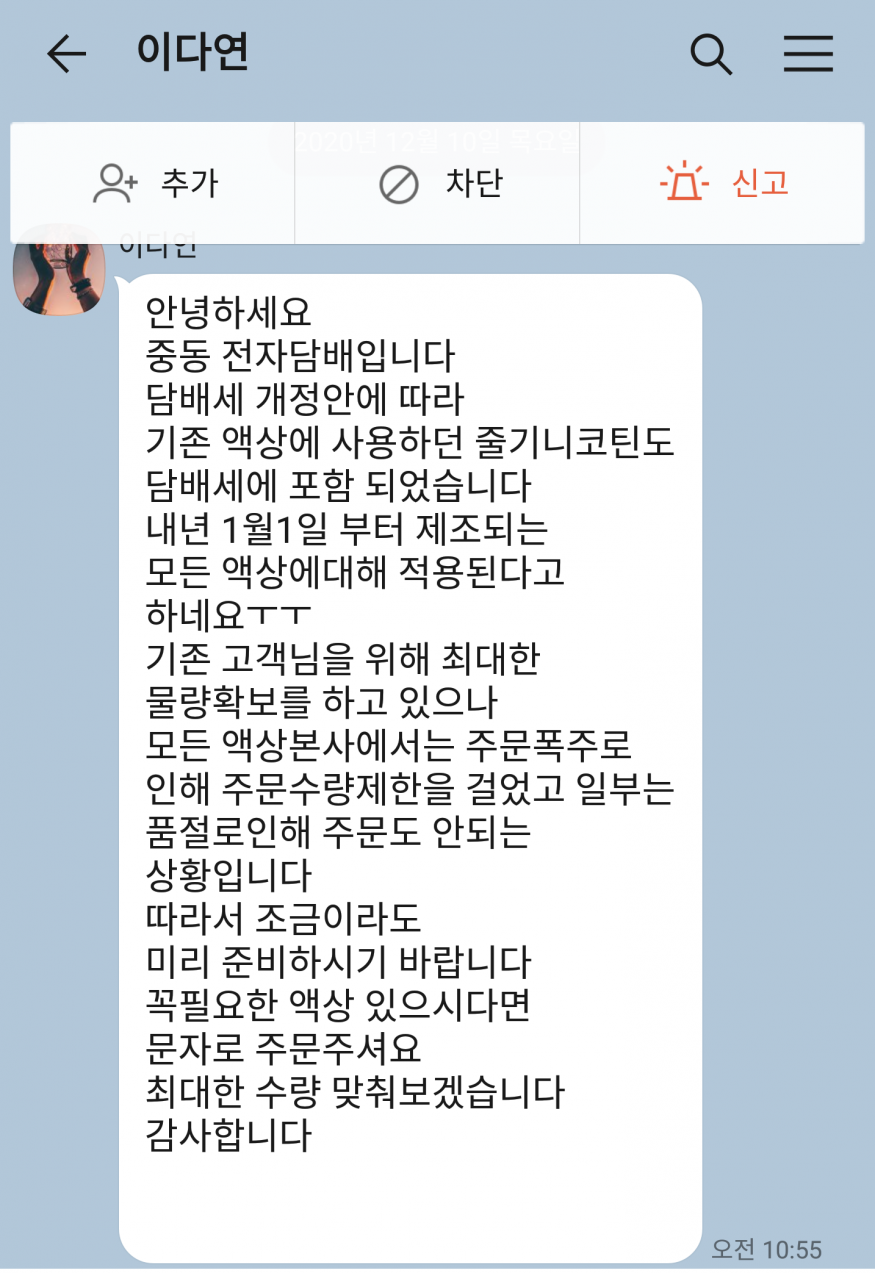Go back using the arrow
The height and width of the screenshot is (1273, 875).
coord(66,54)
